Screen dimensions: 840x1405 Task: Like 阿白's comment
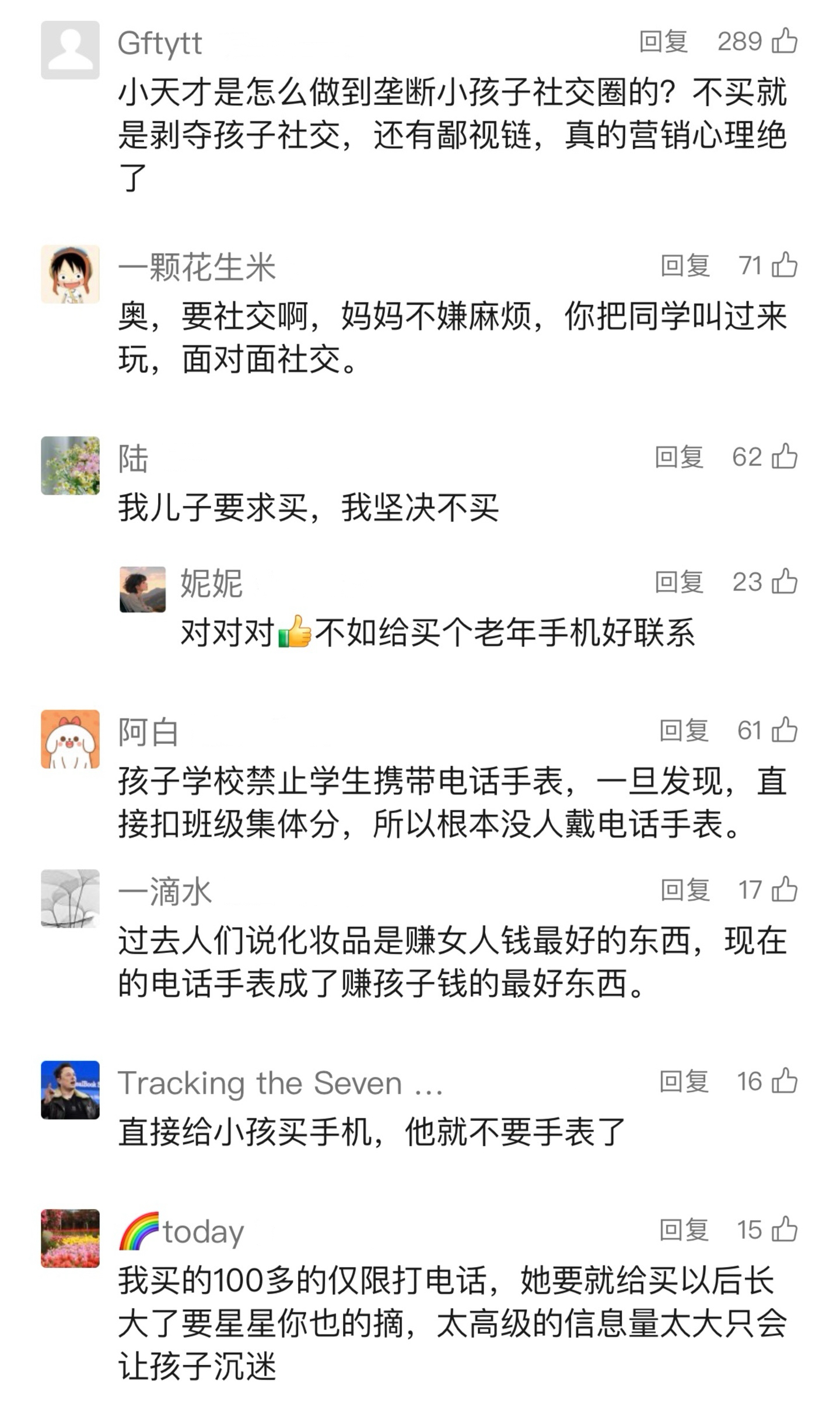(x=784, y=731)
